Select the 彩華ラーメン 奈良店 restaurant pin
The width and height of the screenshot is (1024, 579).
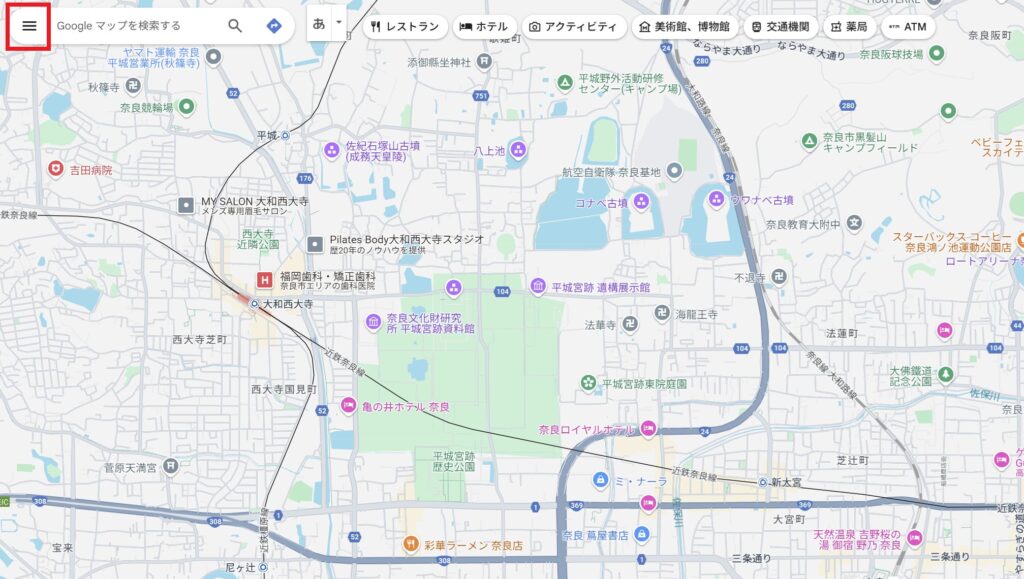tap(410, 545)
